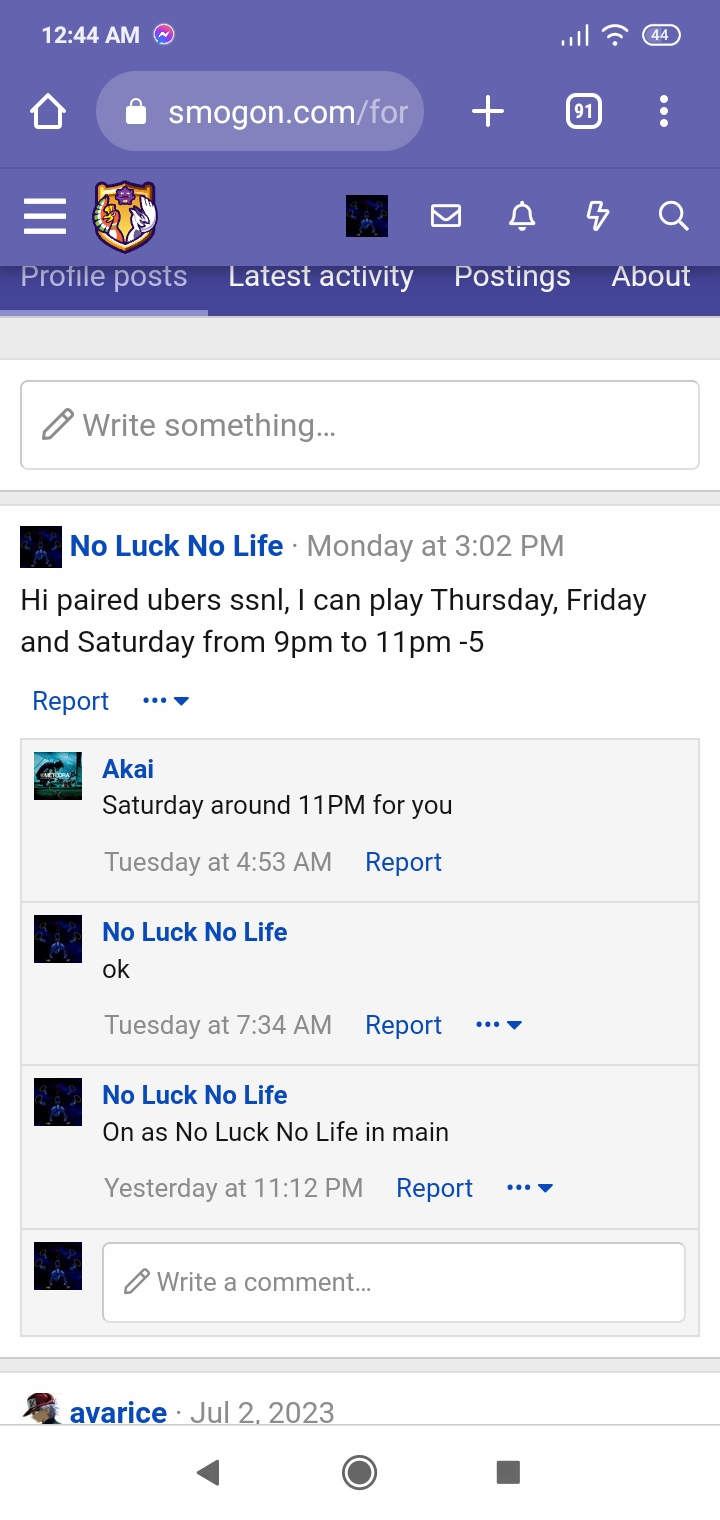Open Akai's profile link
Screen dimensions: 720x1520
click(128, 769)
